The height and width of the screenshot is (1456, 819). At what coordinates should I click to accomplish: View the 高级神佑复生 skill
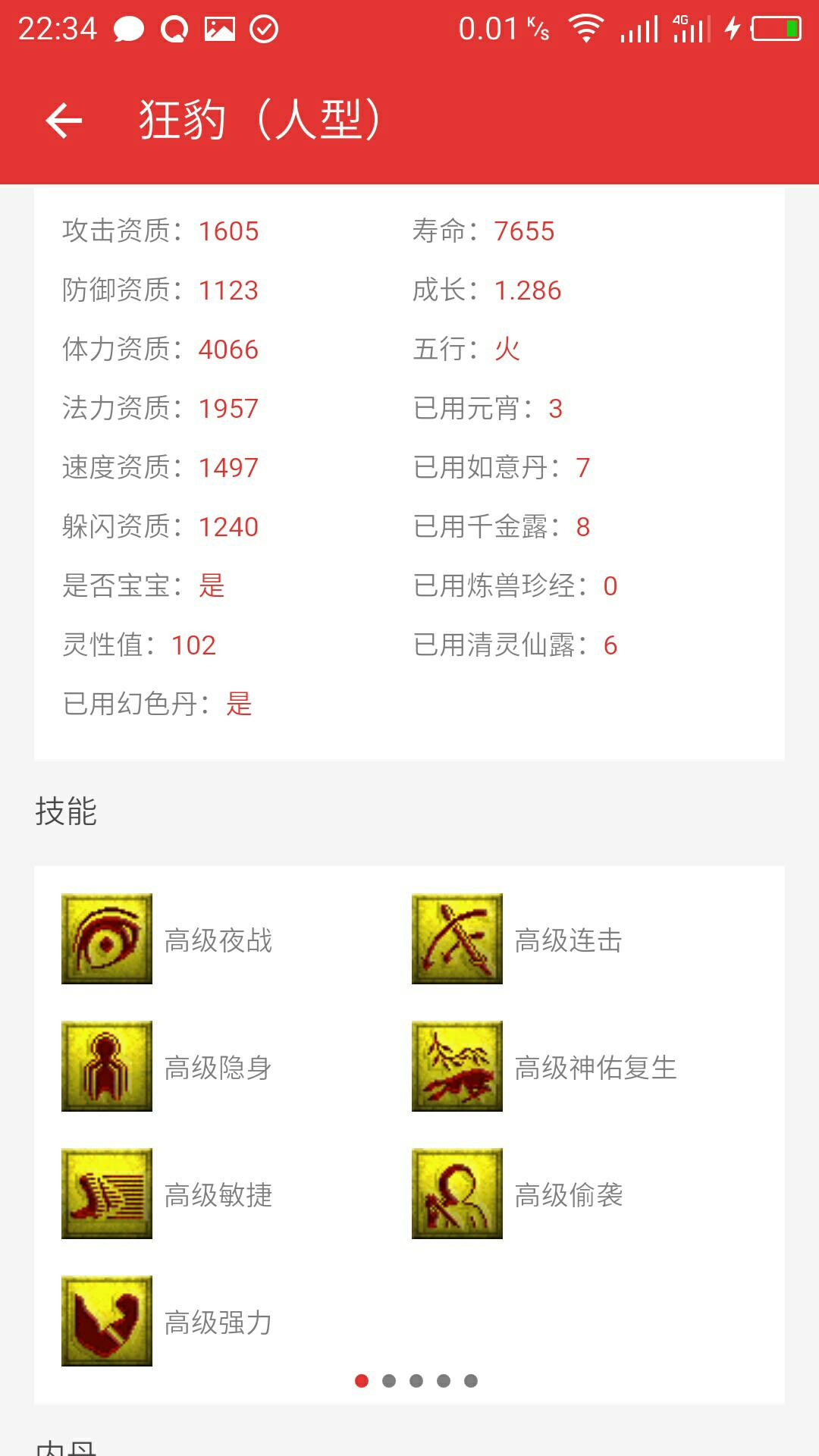[x=457, y=1066]
